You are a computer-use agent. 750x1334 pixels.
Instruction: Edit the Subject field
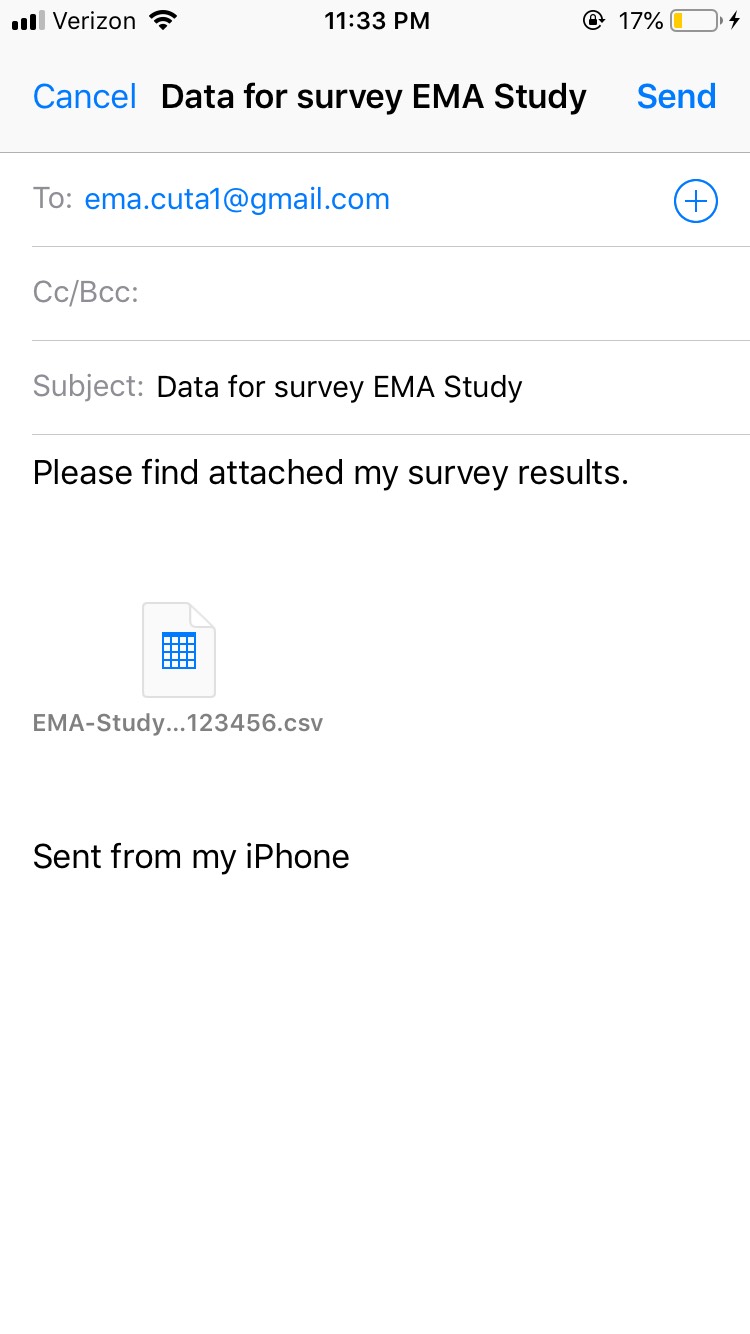tap(391, 388)
